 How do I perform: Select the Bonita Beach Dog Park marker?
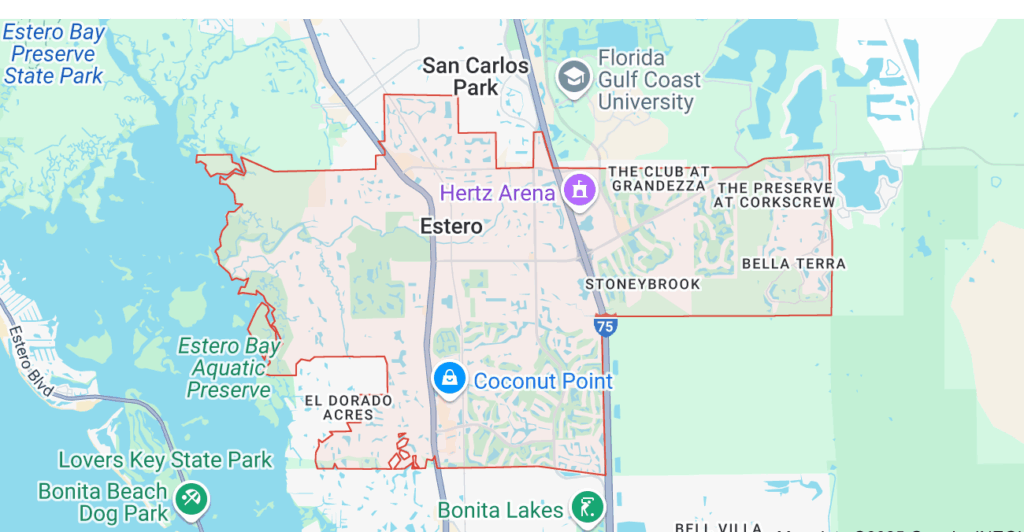[x=190, y=497]
